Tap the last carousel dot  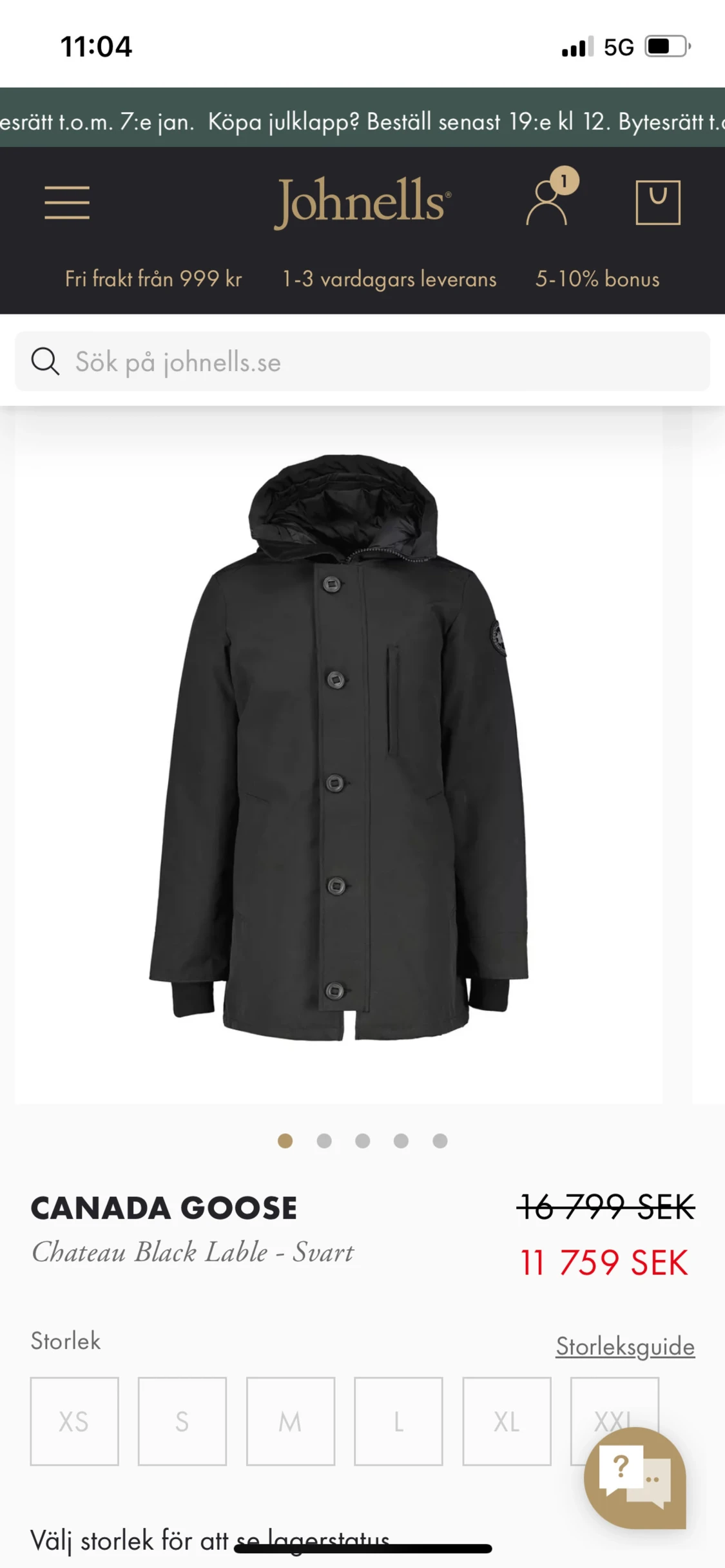tap(441, 1140)
